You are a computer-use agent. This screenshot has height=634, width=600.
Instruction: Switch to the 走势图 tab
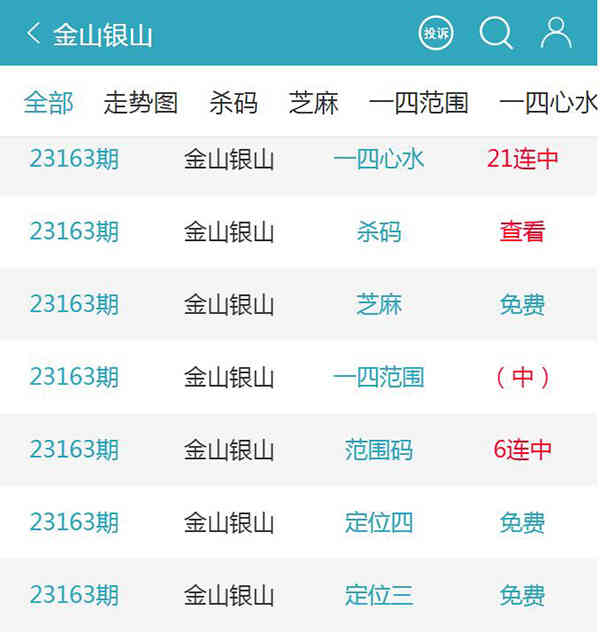click(x=141, y=102)
